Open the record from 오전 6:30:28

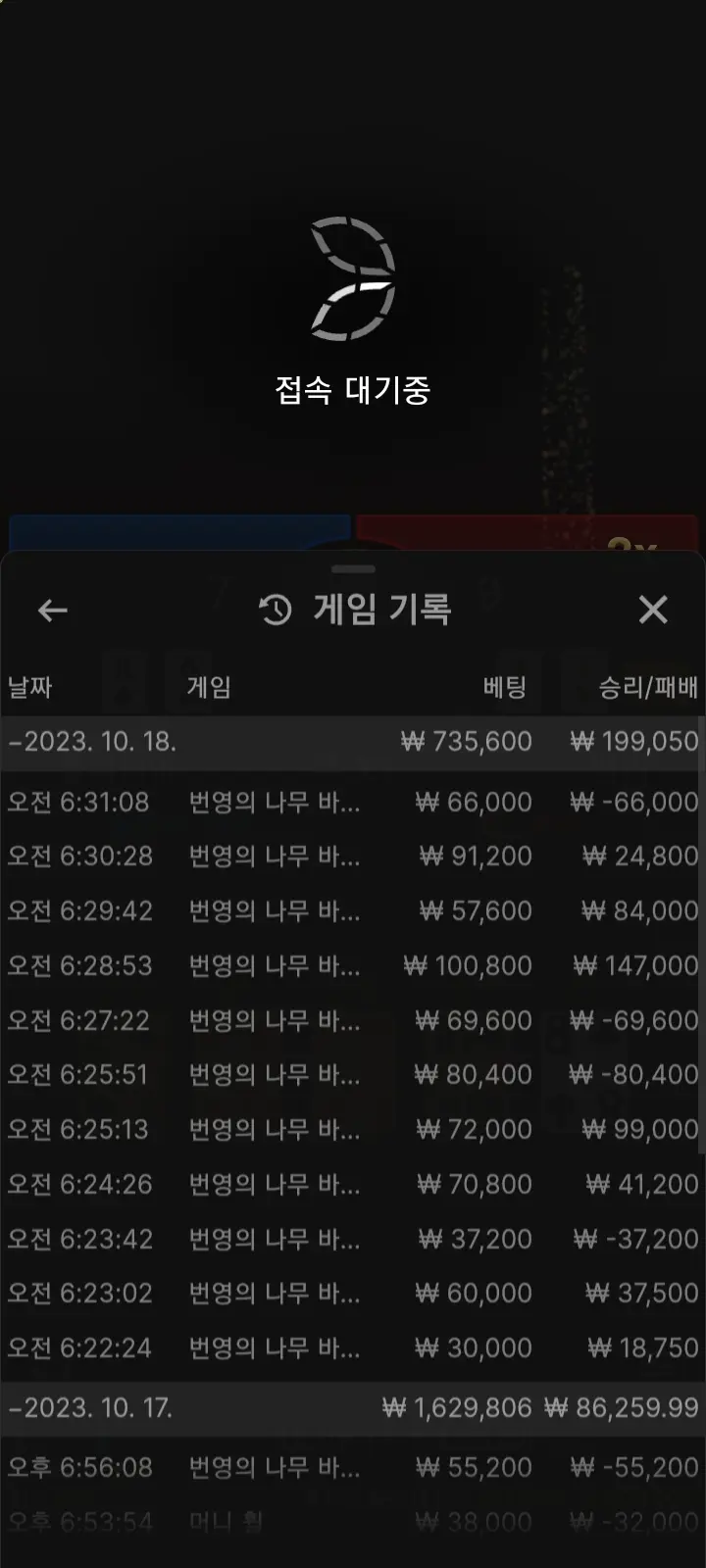[x=353, y=857]
